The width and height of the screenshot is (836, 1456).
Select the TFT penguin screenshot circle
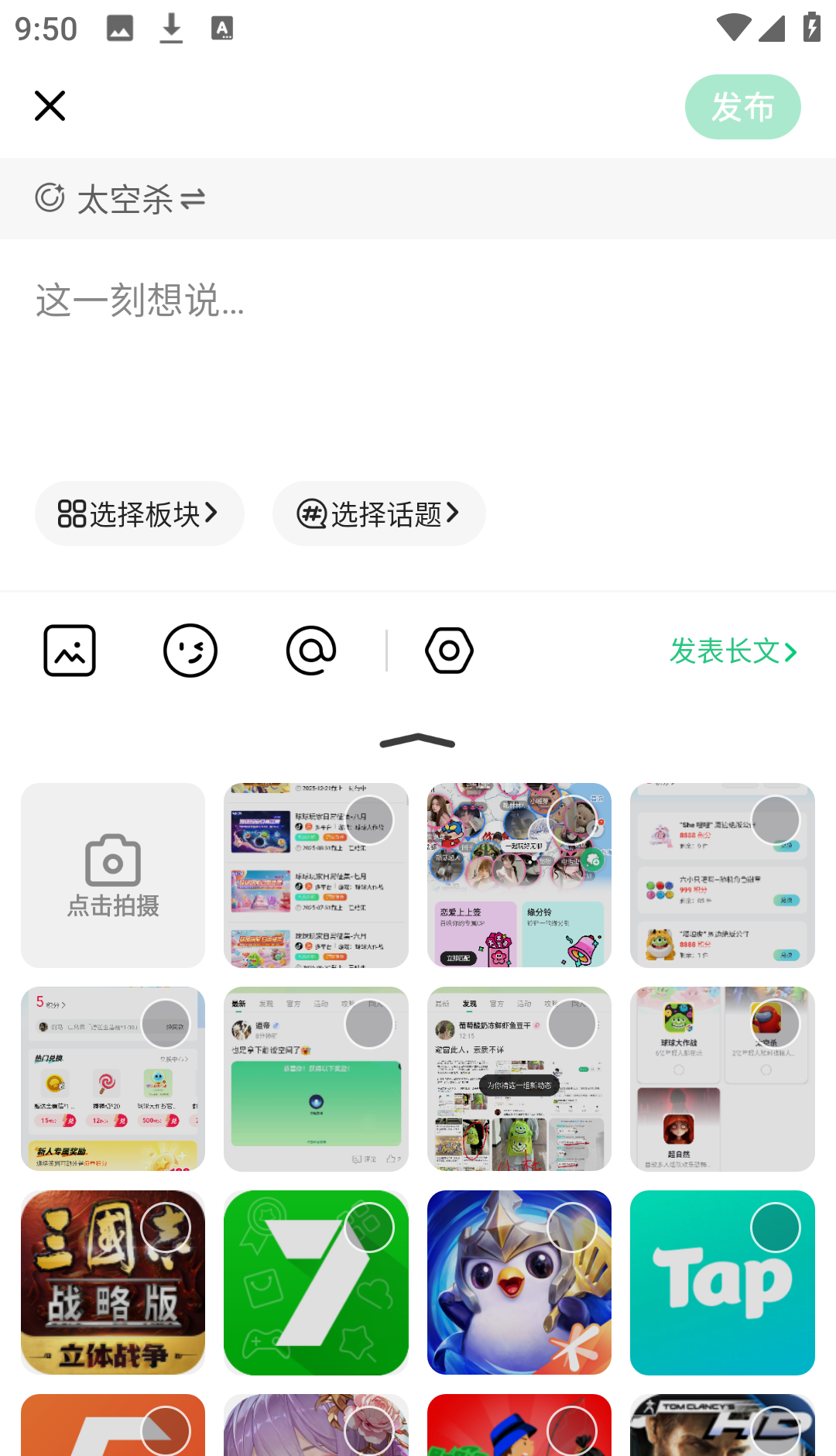572,1227
